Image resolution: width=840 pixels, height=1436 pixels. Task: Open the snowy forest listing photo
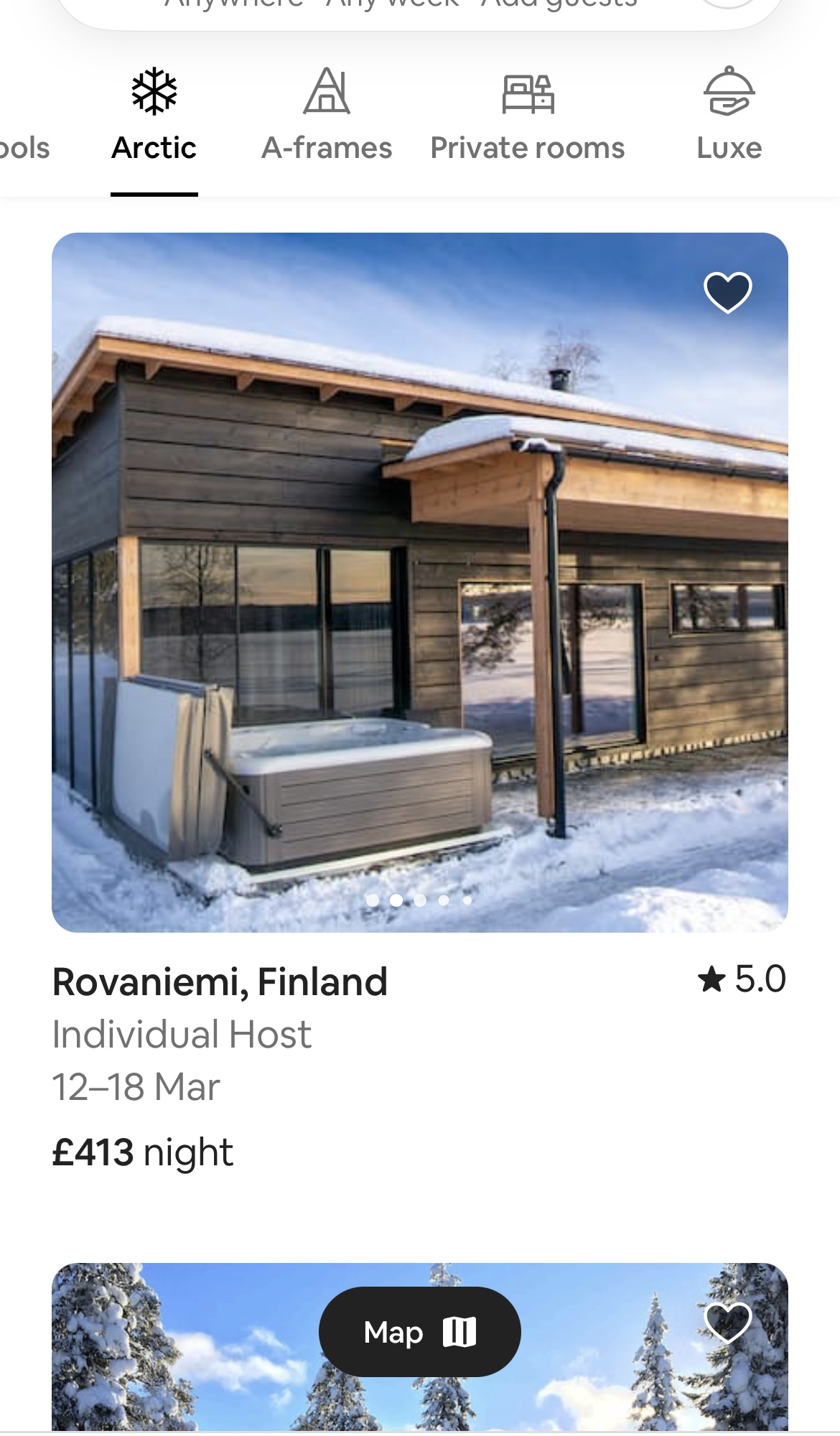tap(420, 1347)
